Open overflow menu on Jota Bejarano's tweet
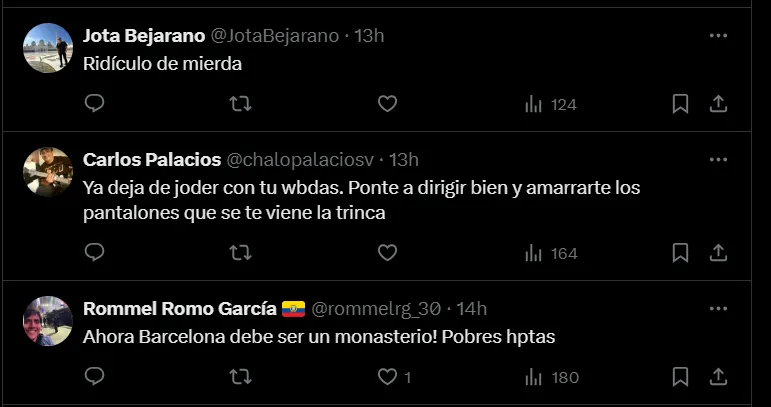Screen dimensions: 771x407 point(718,36)
